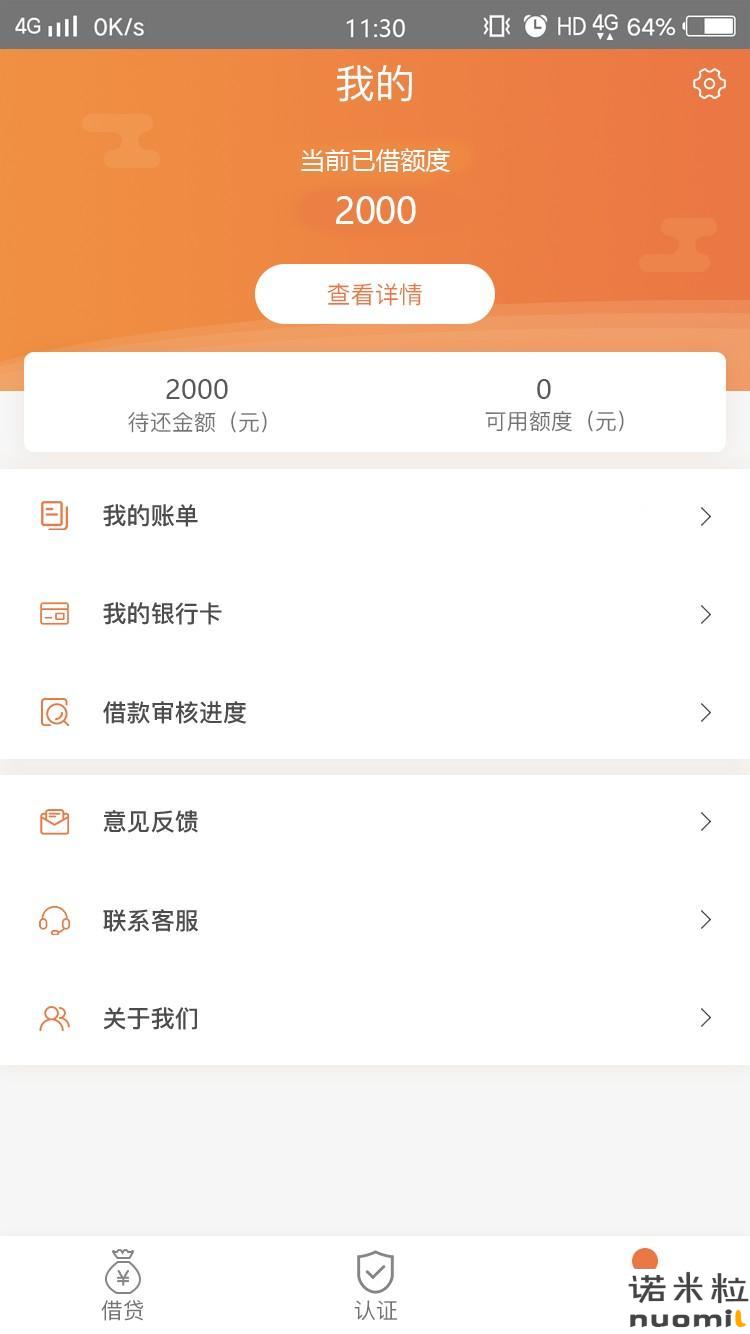Screen dimensions: 750x1334
Task: Open settings via the gear icon
Action: pos(709,84)
